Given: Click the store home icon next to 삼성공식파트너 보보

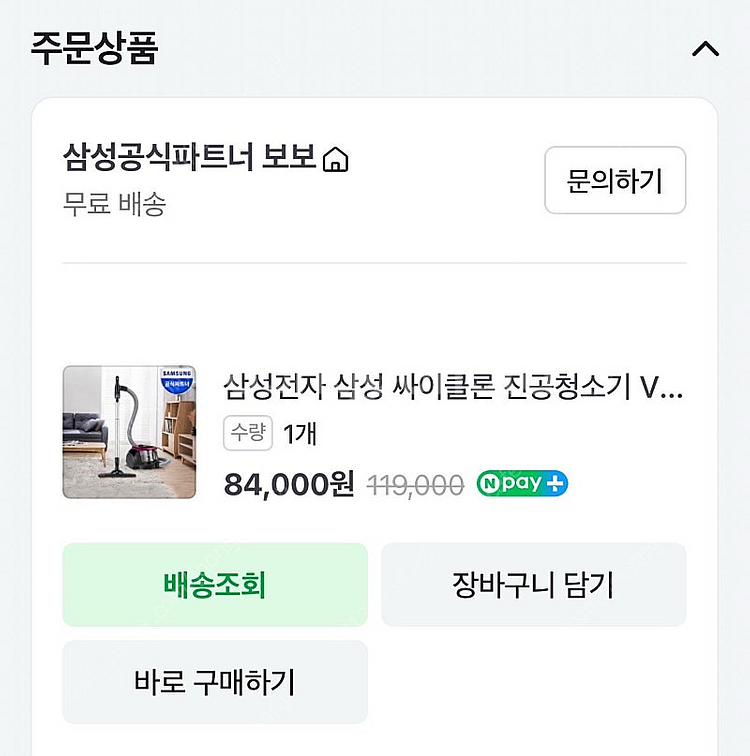Looking at the screenshot, I should tap(334, 157).
